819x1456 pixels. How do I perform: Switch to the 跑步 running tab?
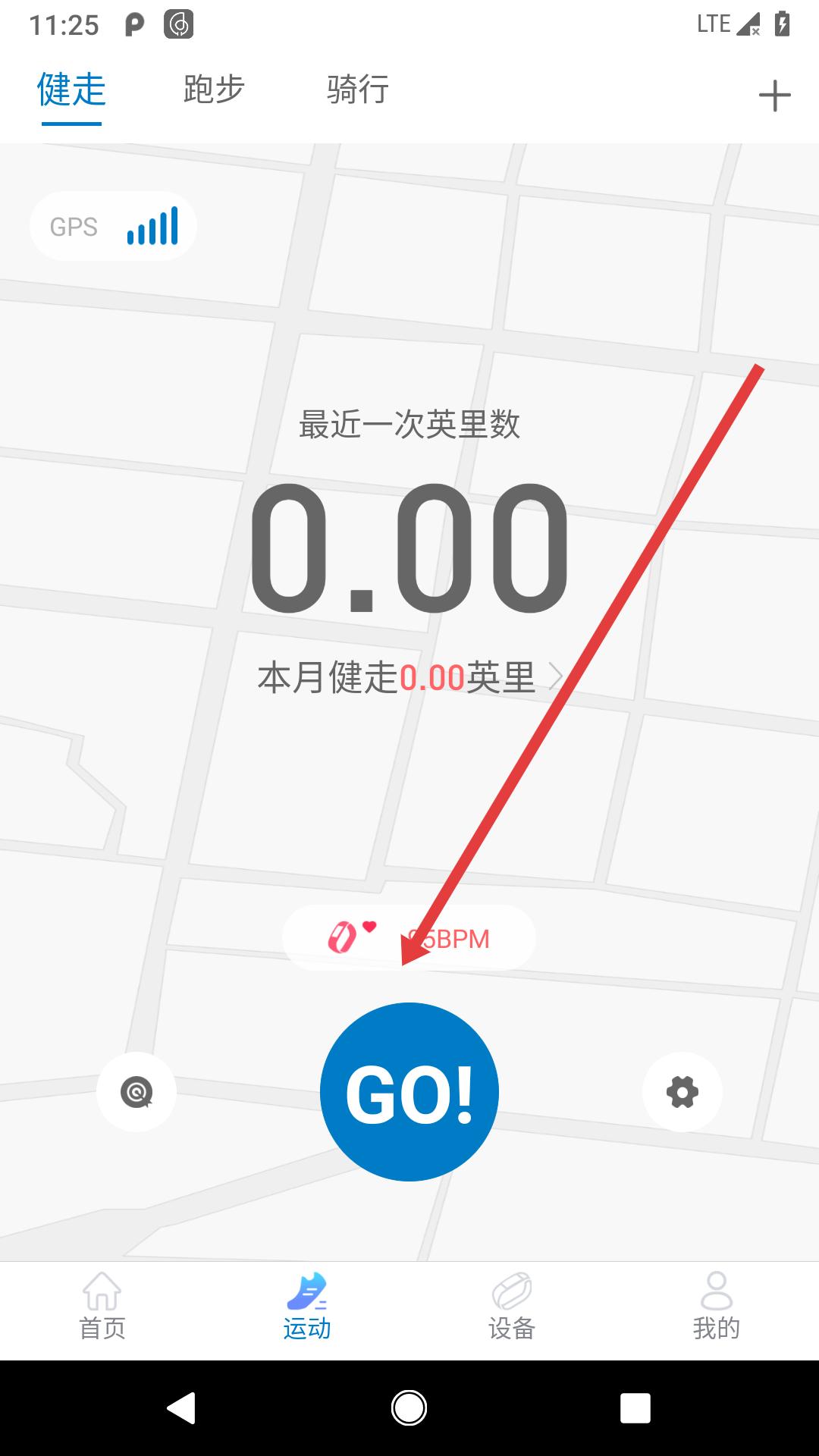coord(213,89)
